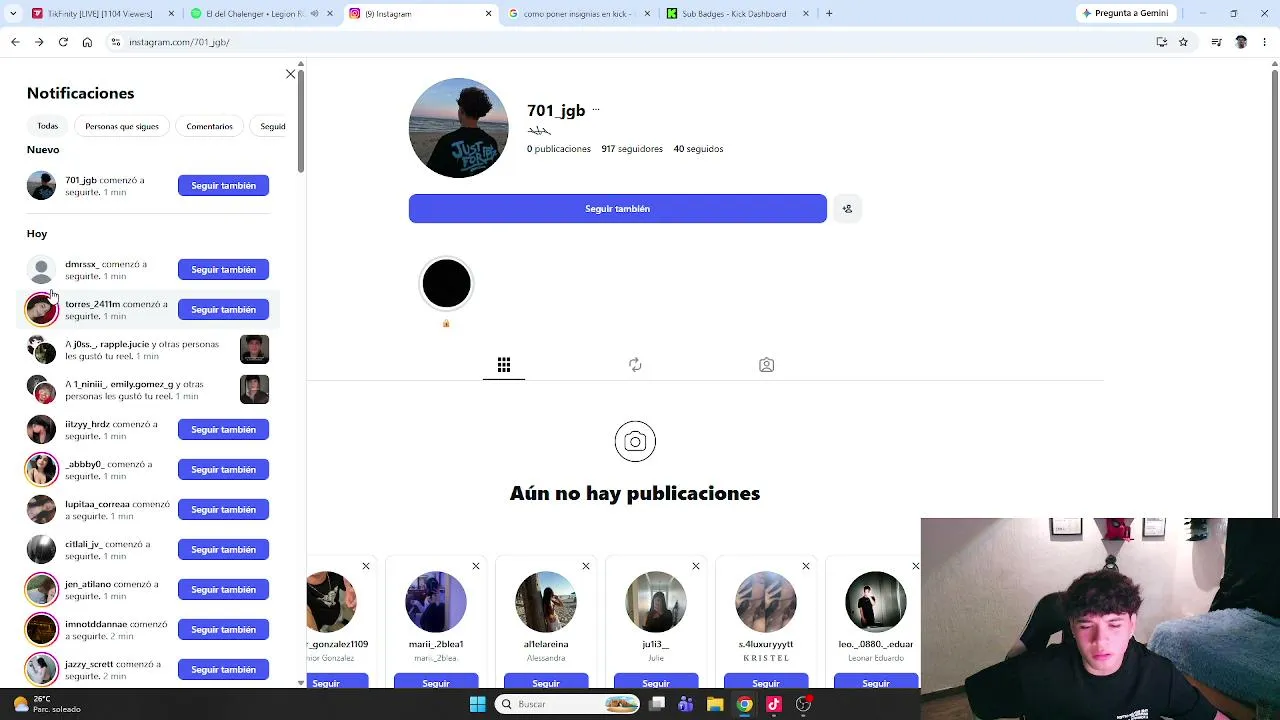Close the Notificaciones panel
1280x720 pixels.
[x=291, y=74]
